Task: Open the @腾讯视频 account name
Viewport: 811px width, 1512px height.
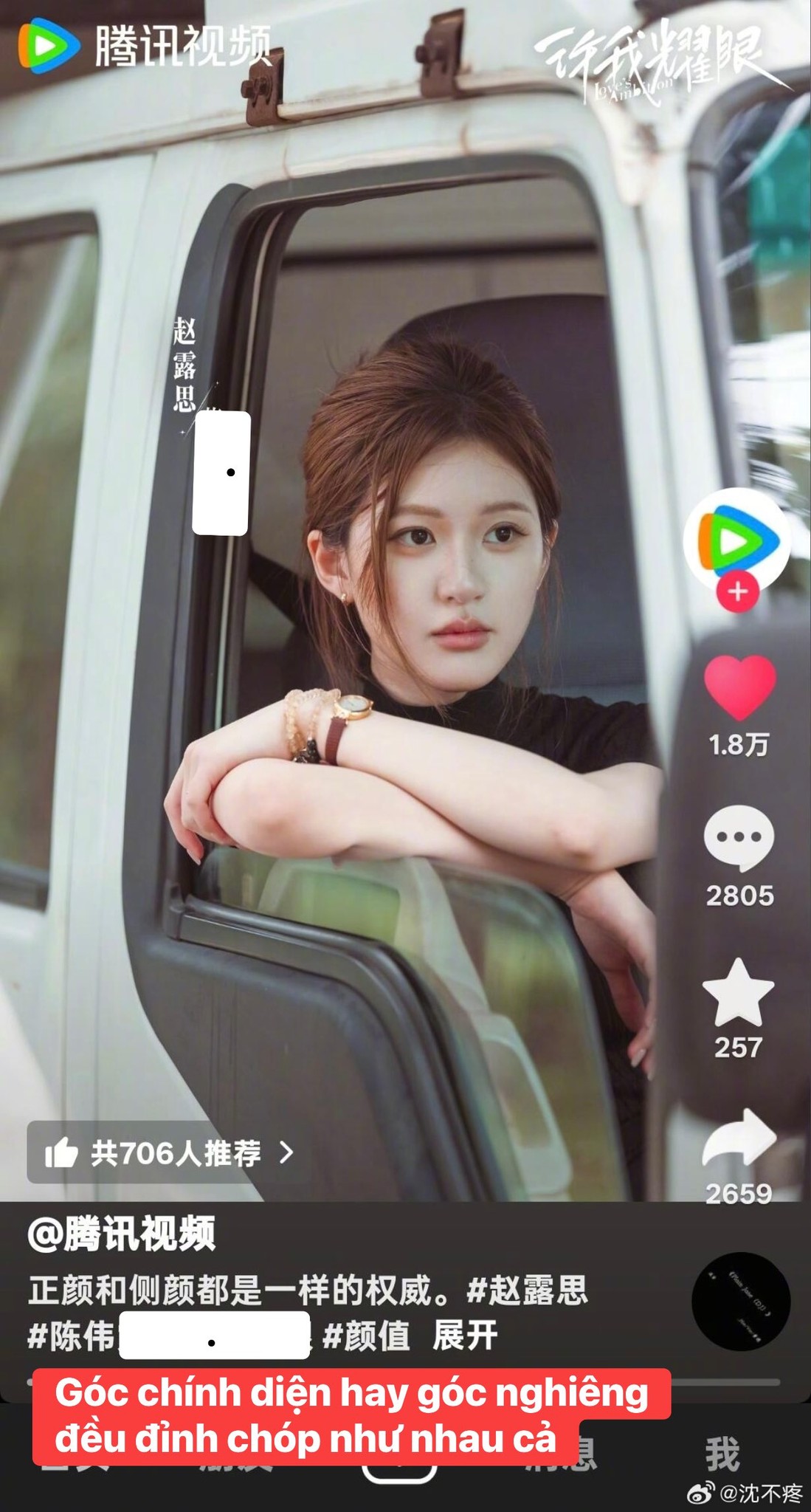Action: 122,1234
